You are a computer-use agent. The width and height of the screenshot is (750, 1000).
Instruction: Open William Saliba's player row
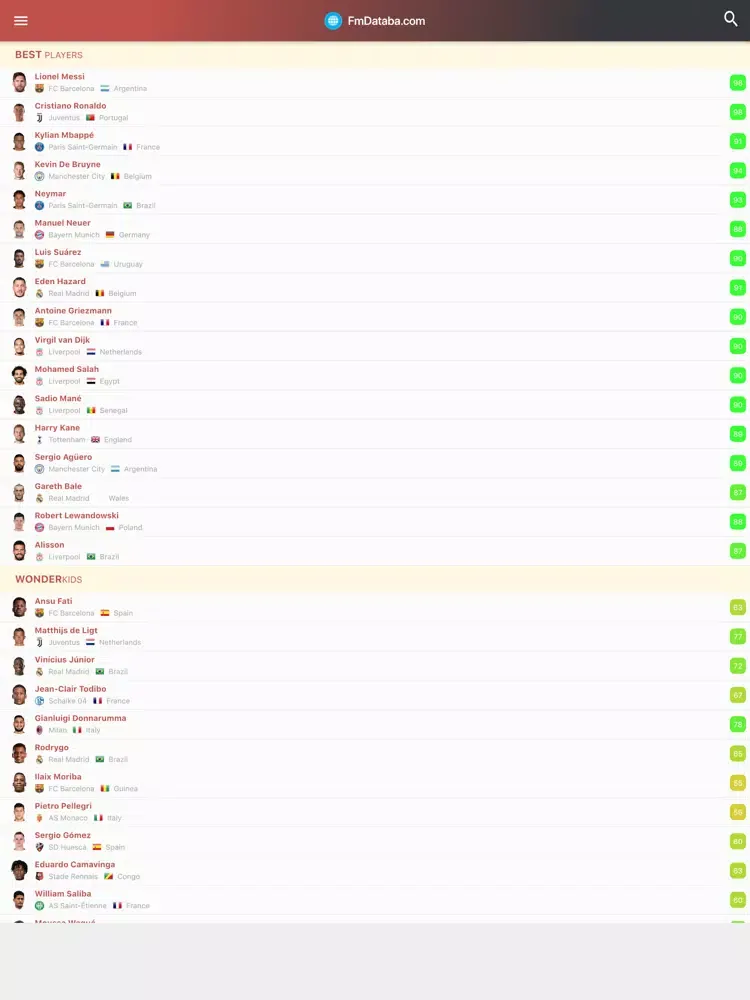tap(62, 894)
